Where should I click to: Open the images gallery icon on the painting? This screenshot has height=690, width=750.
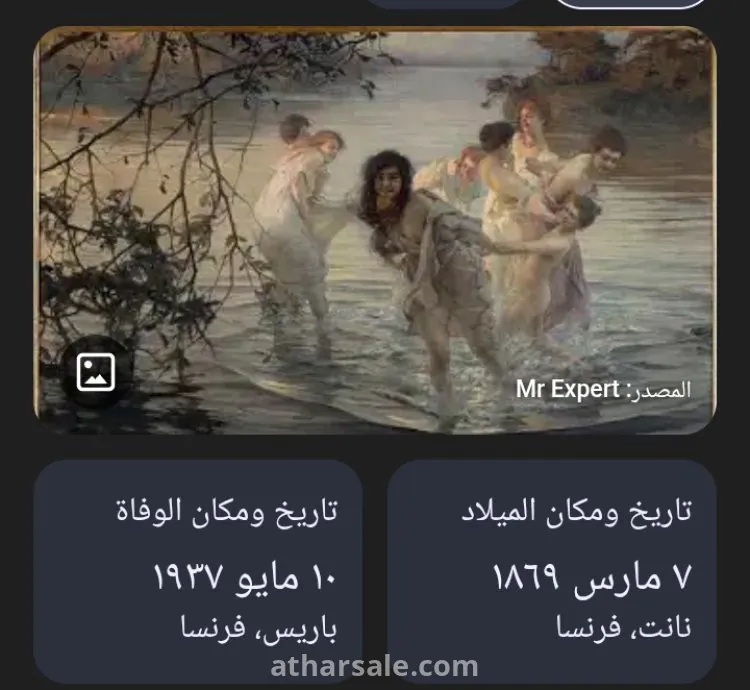coord(96,372)
